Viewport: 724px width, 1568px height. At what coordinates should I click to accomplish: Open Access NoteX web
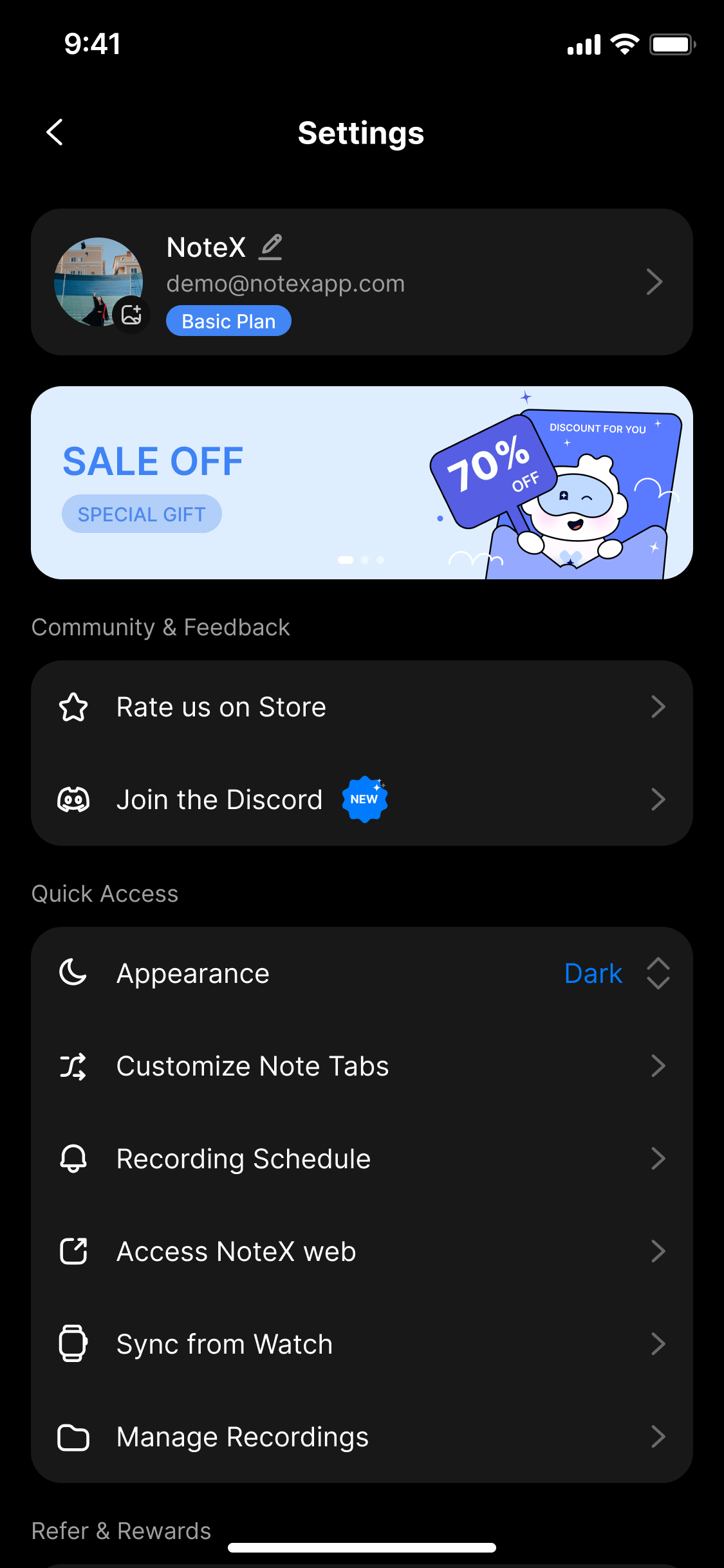(362, 1251)
